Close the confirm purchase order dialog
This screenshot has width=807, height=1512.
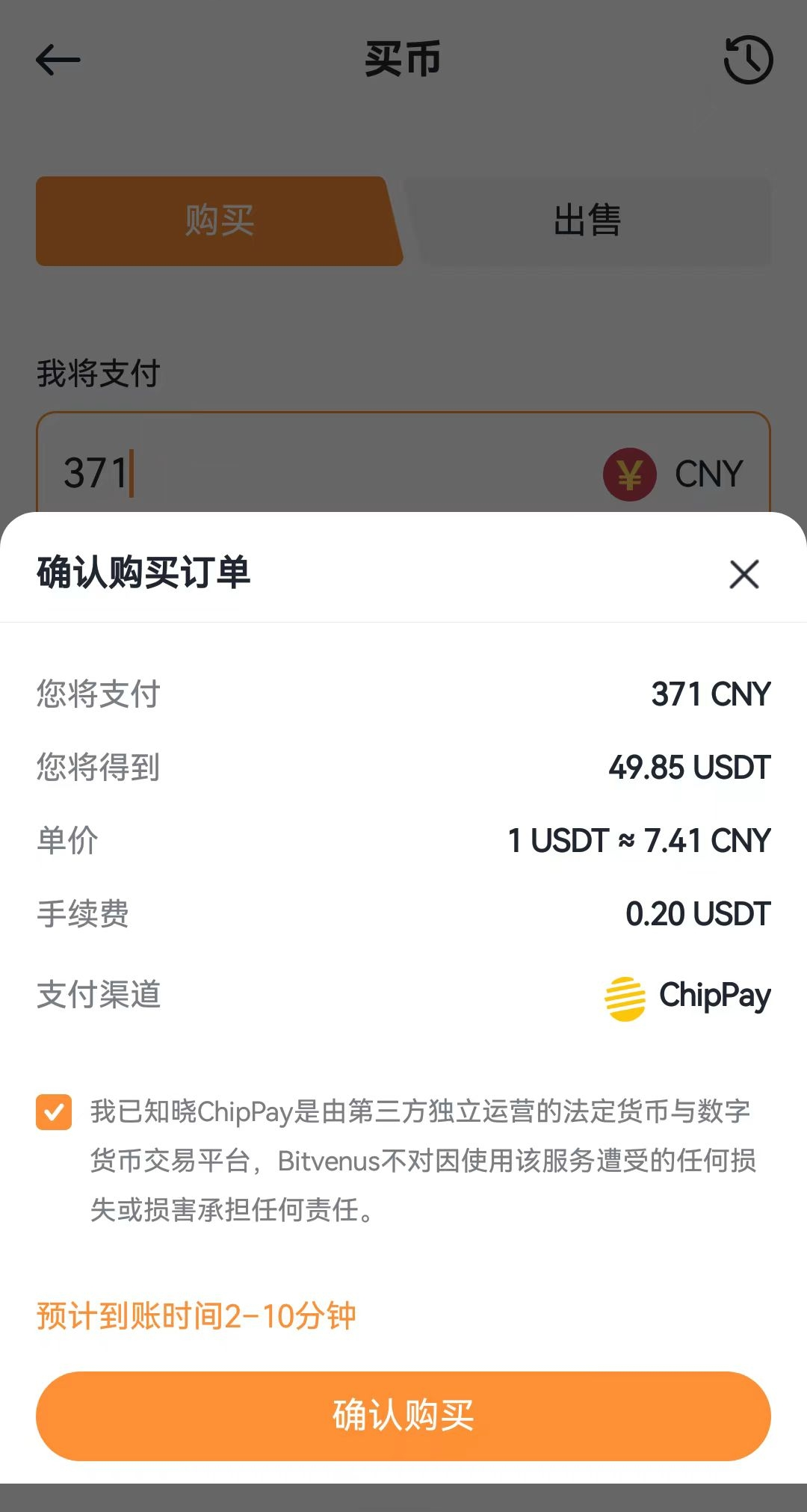pos(743,574)
